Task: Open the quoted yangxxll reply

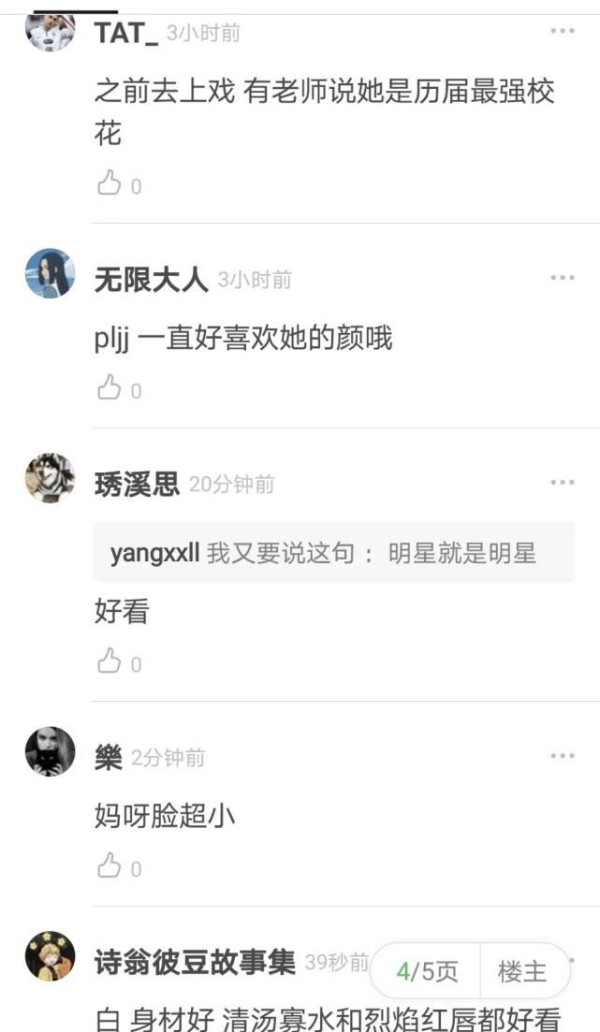Action: [334, 553]
